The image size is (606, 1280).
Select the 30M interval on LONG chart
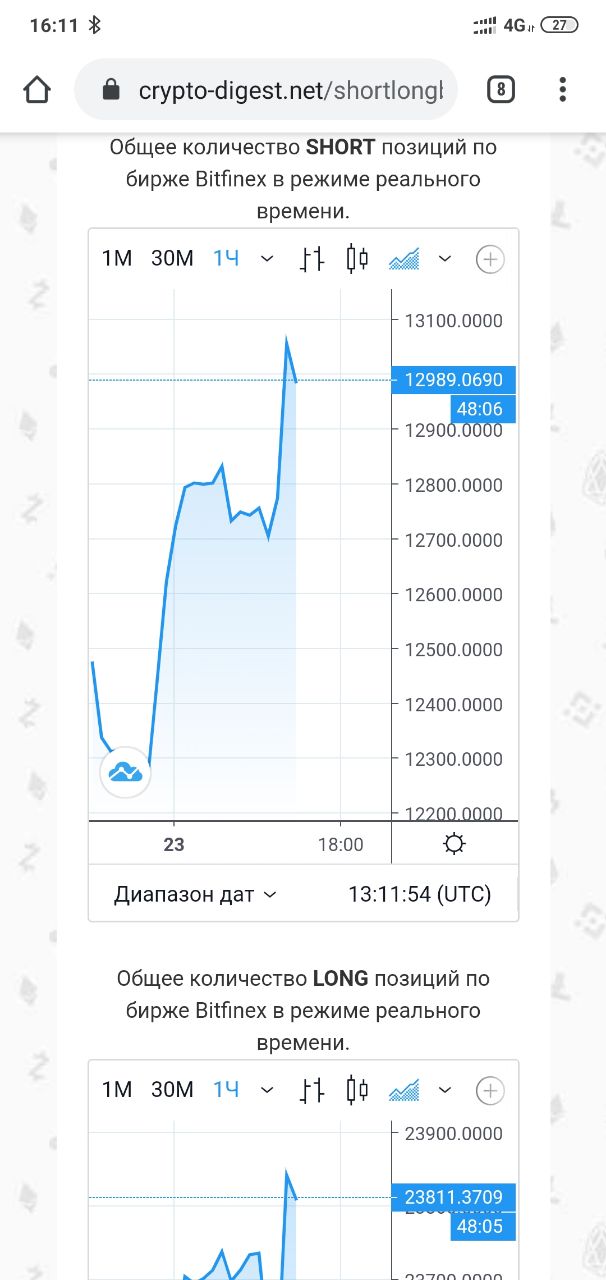coord(172,1090)
